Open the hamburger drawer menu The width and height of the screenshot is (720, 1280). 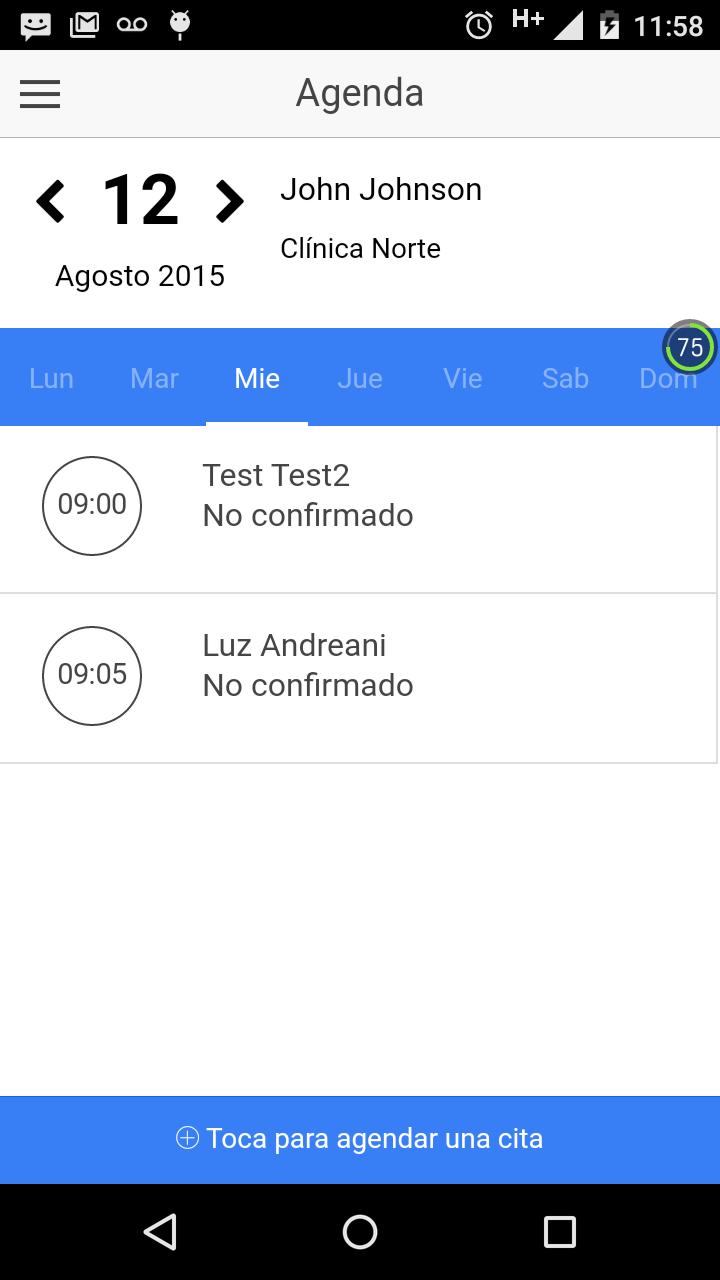[40, 94]
